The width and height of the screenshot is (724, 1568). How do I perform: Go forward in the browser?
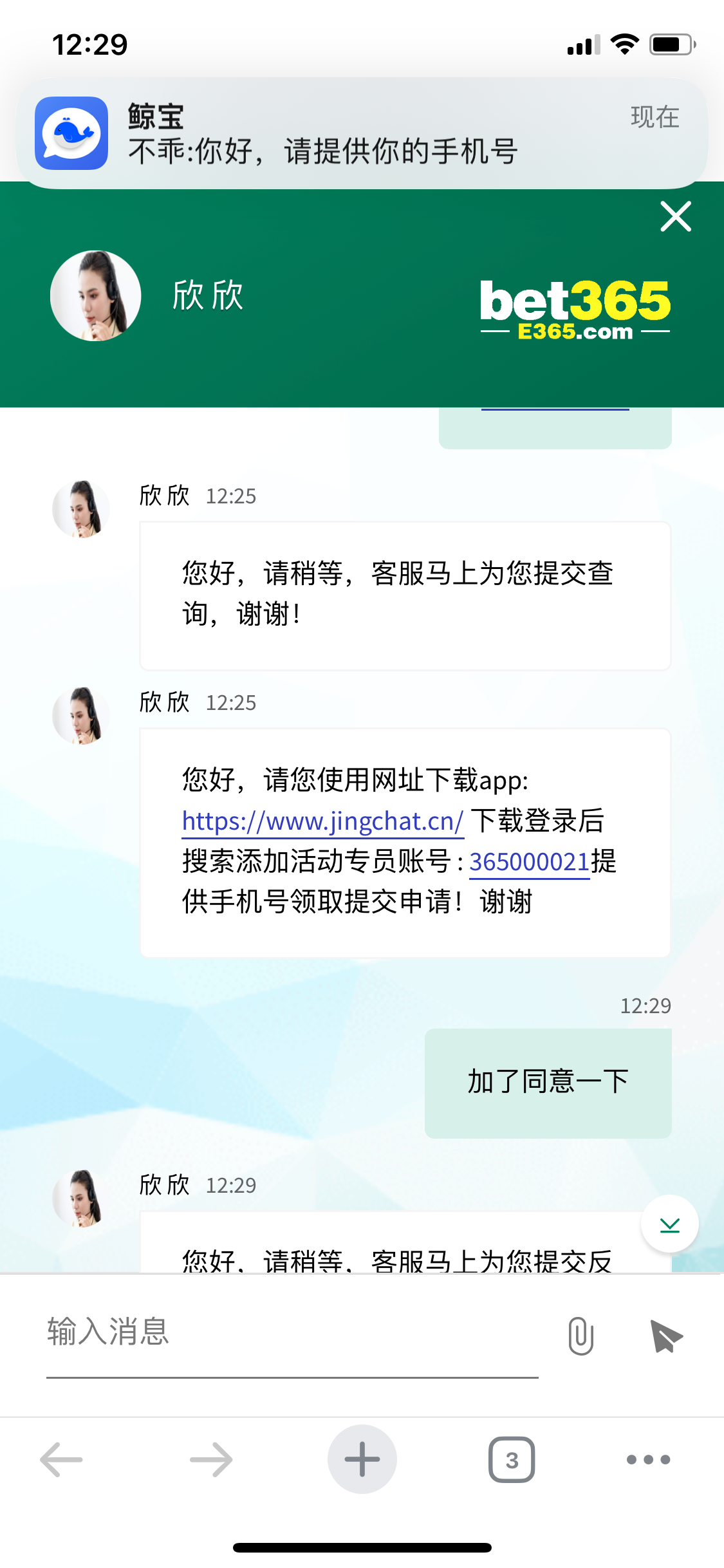[x=211, y=1459]
